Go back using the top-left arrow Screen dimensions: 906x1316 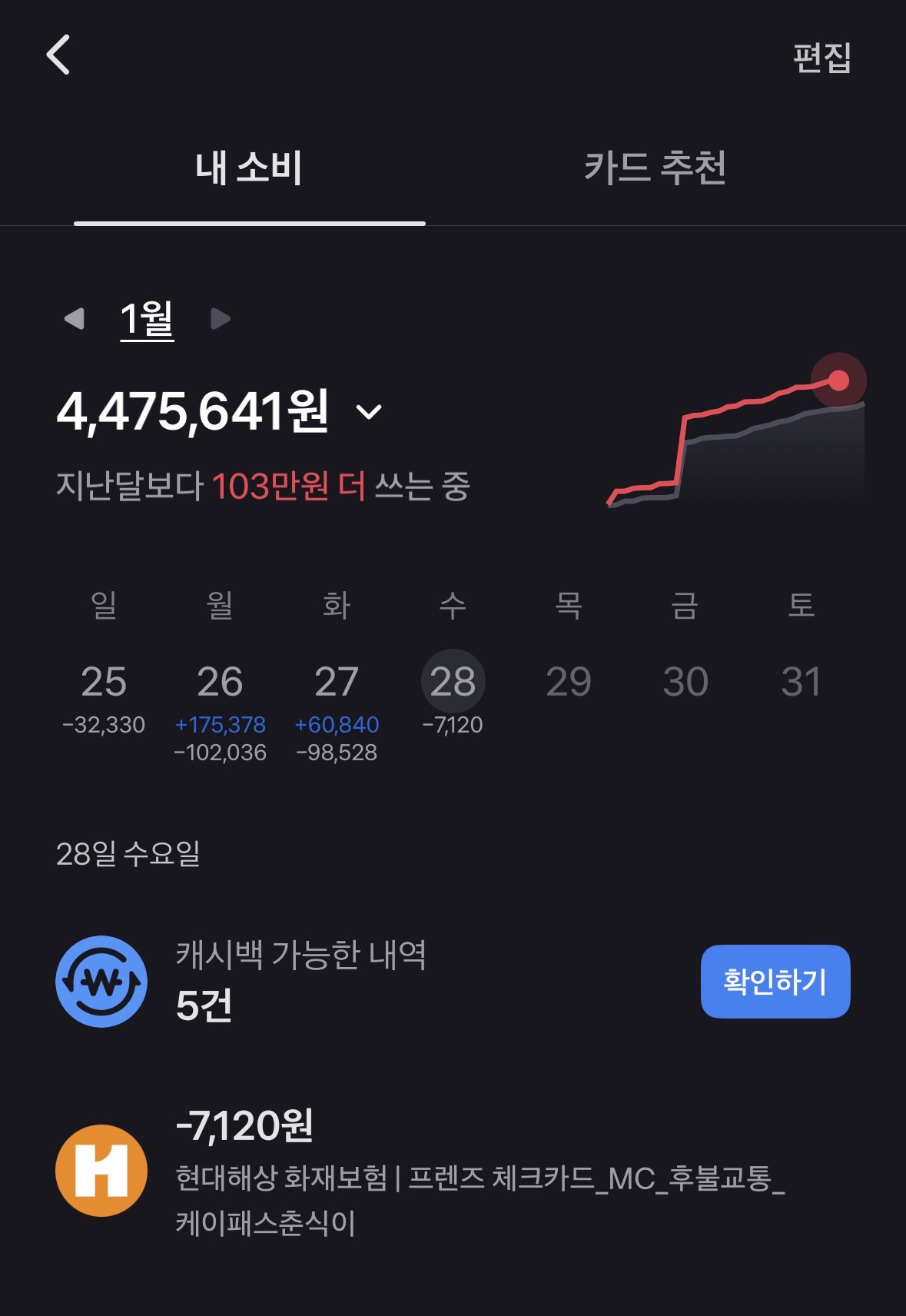58,55
